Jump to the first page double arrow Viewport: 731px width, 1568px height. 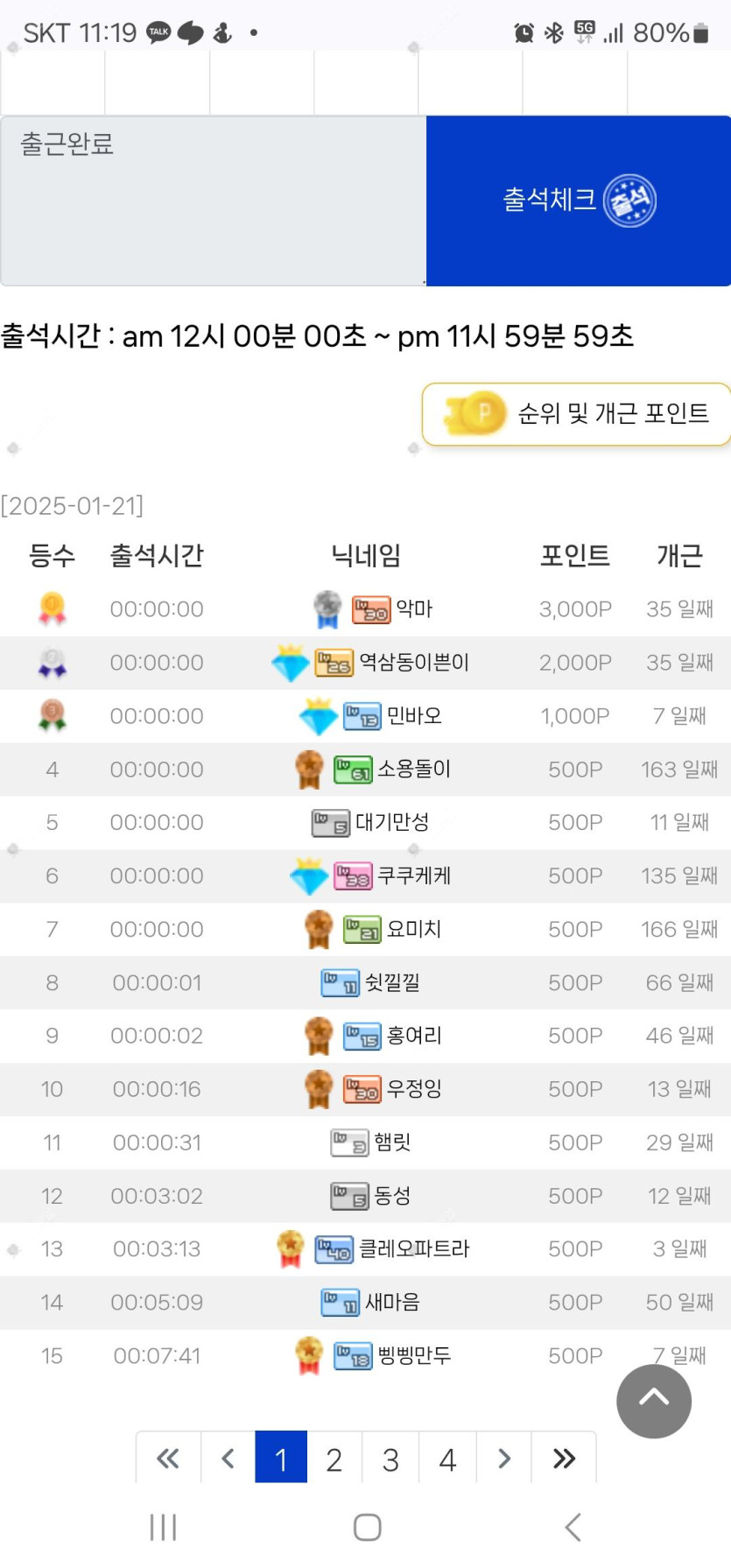point(168,1459)
